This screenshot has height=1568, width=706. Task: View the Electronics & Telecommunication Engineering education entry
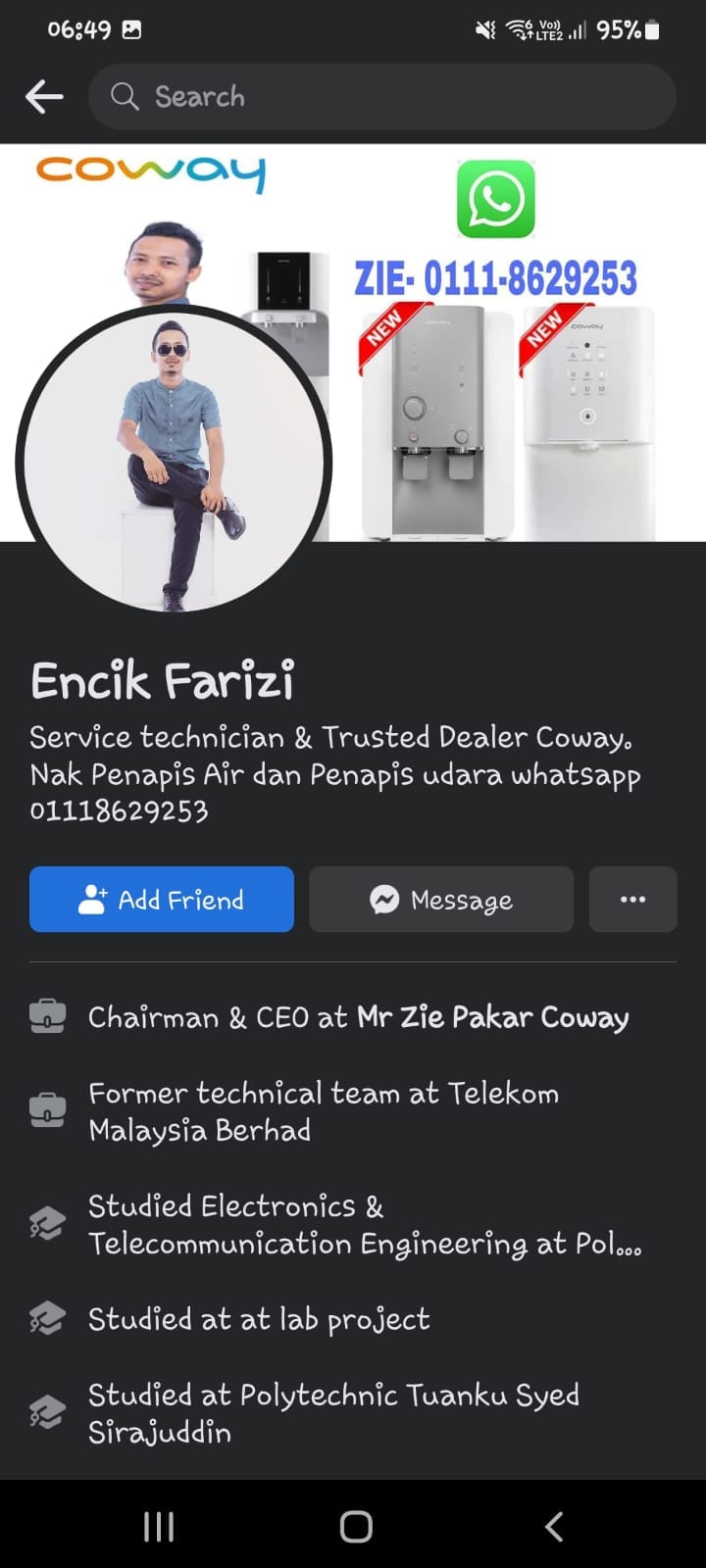[x=363, y=1224]
